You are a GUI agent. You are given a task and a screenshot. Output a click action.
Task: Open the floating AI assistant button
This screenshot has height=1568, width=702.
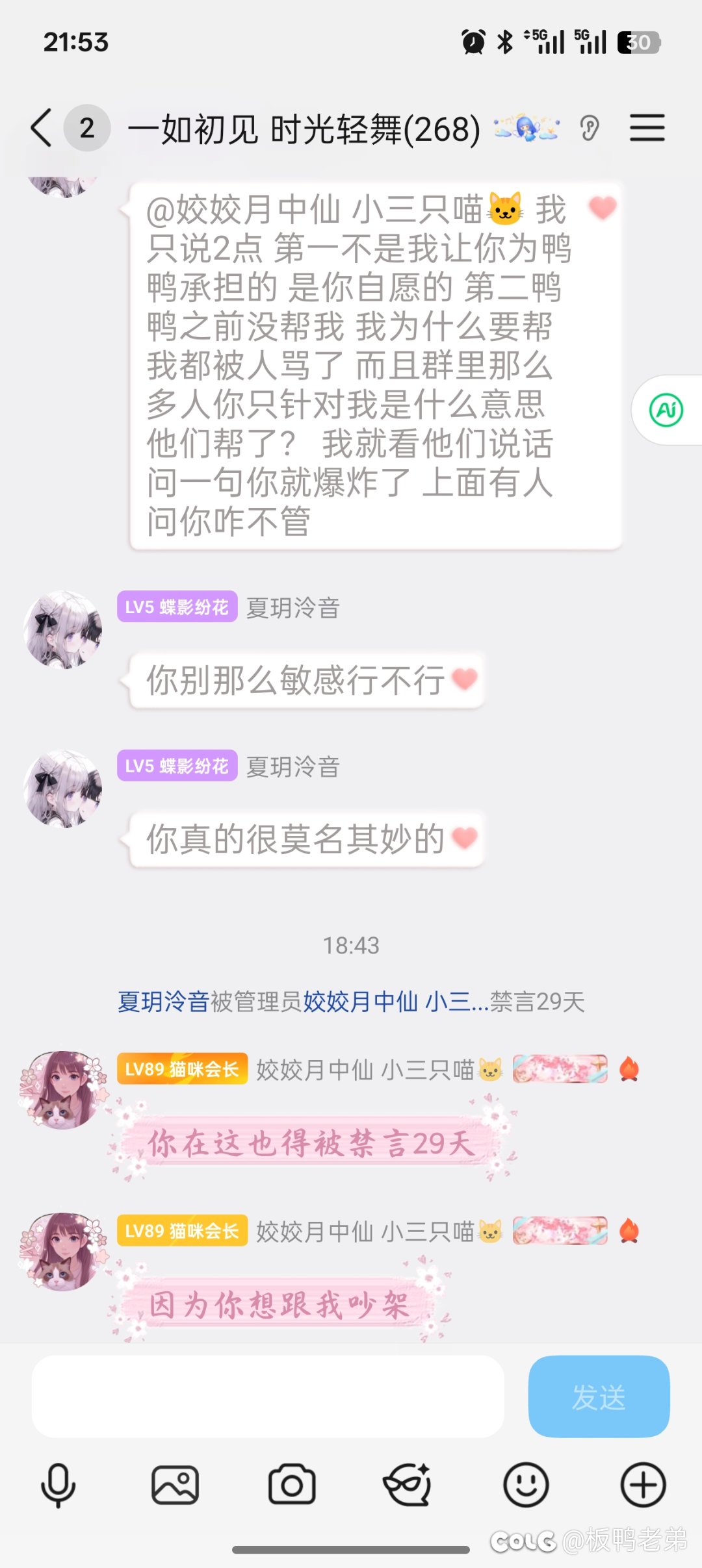pyautogui.click(x=666, y=410)
